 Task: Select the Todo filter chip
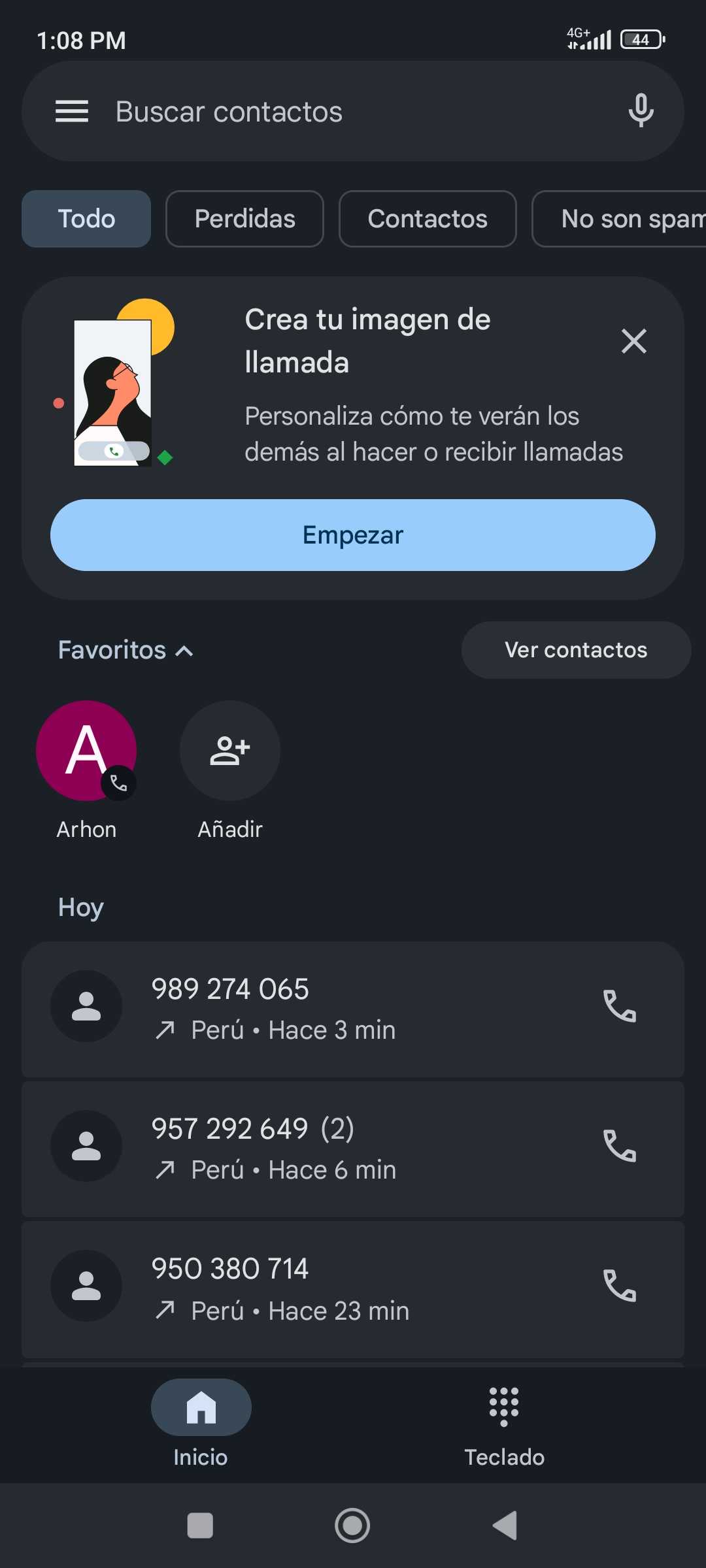pos(86,219)
